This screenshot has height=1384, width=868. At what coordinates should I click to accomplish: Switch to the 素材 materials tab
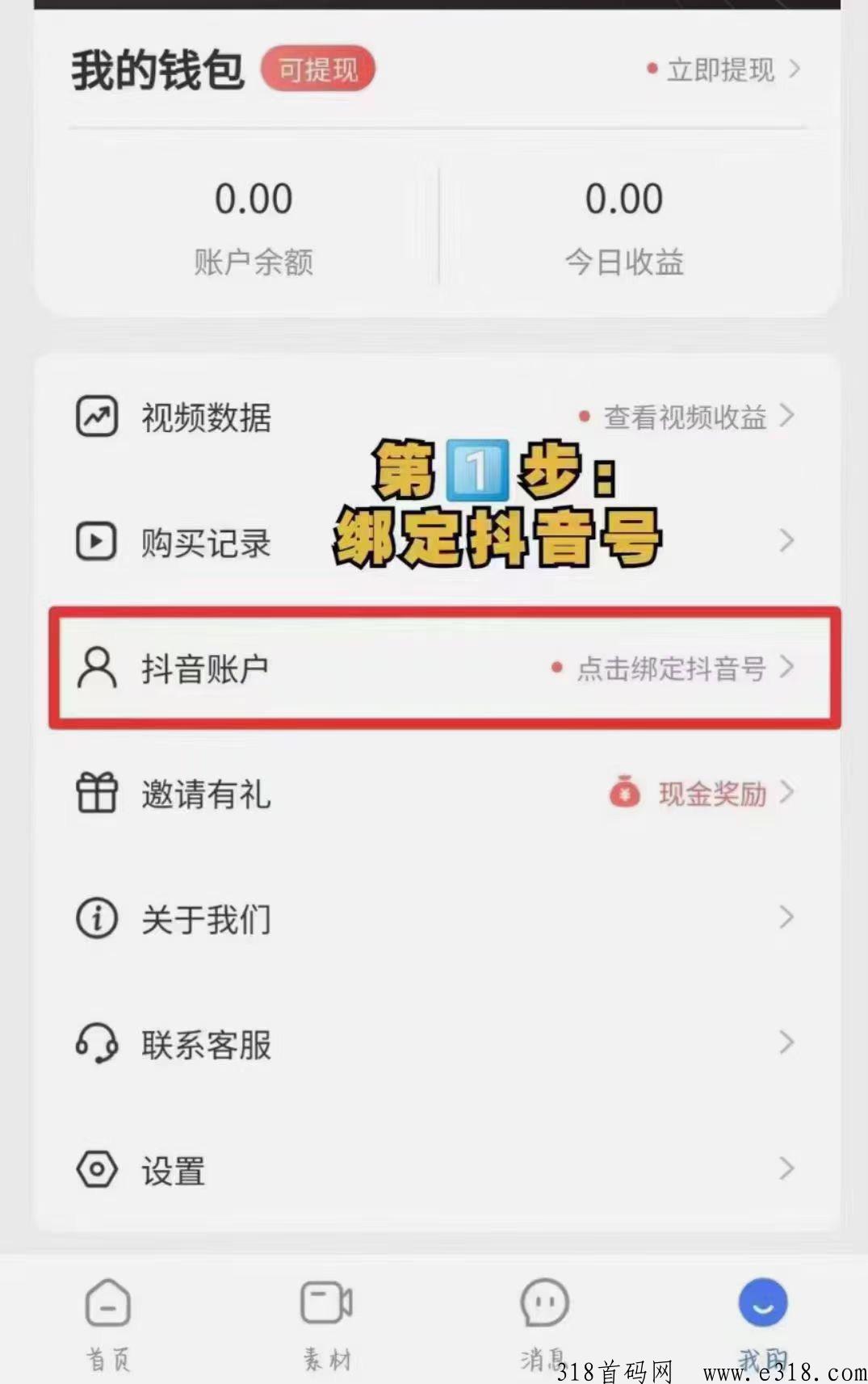click(x=326, y=1323)
